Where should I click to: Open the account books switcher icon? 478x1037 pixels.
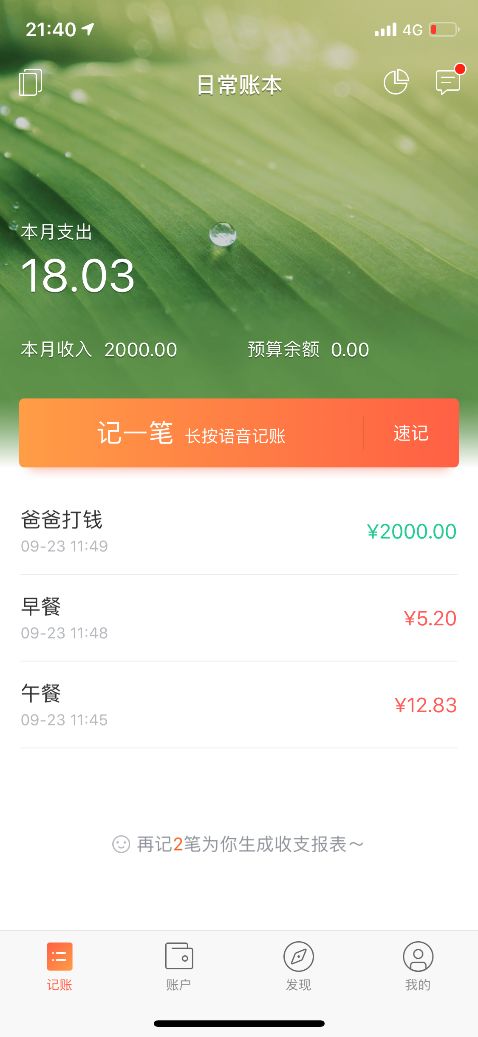[x=30, y=83]
